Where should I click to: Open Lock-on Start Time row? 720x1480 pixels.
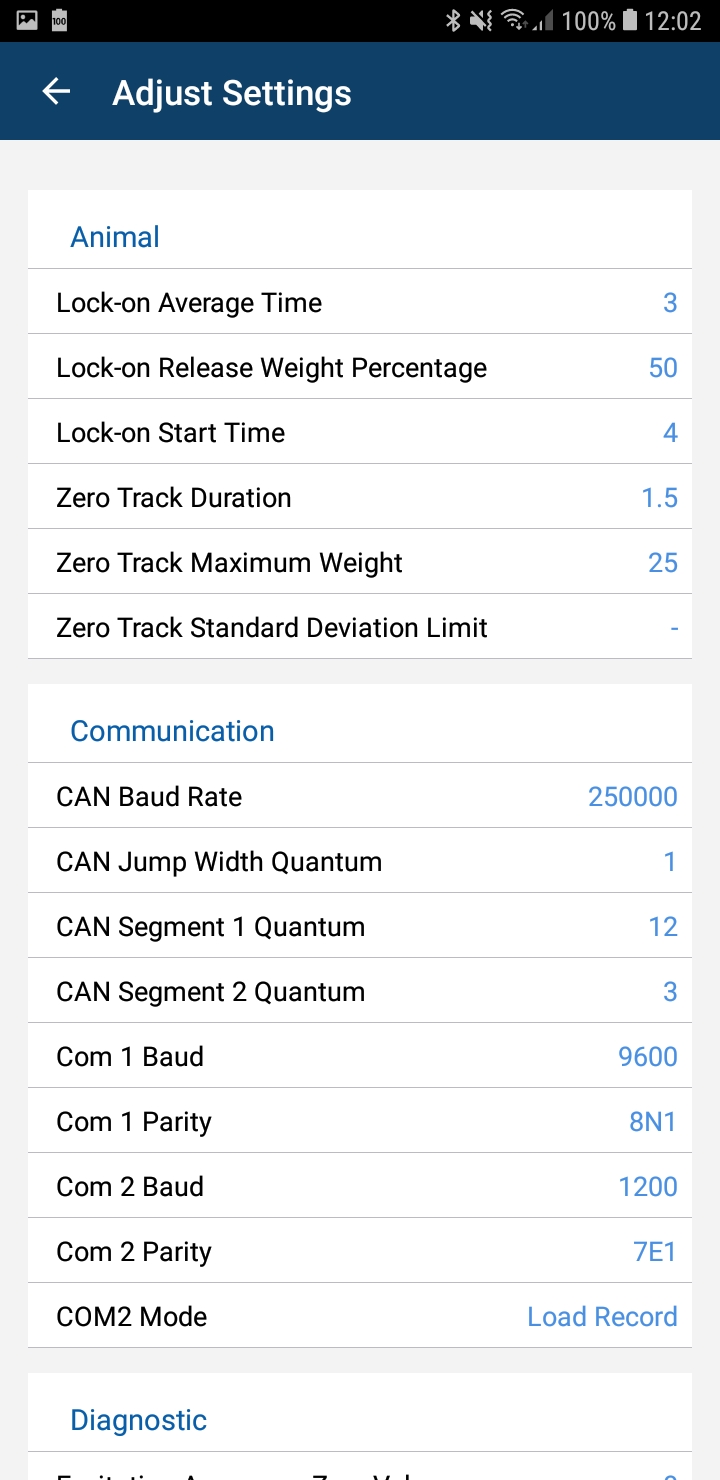(x=360, y=433)
